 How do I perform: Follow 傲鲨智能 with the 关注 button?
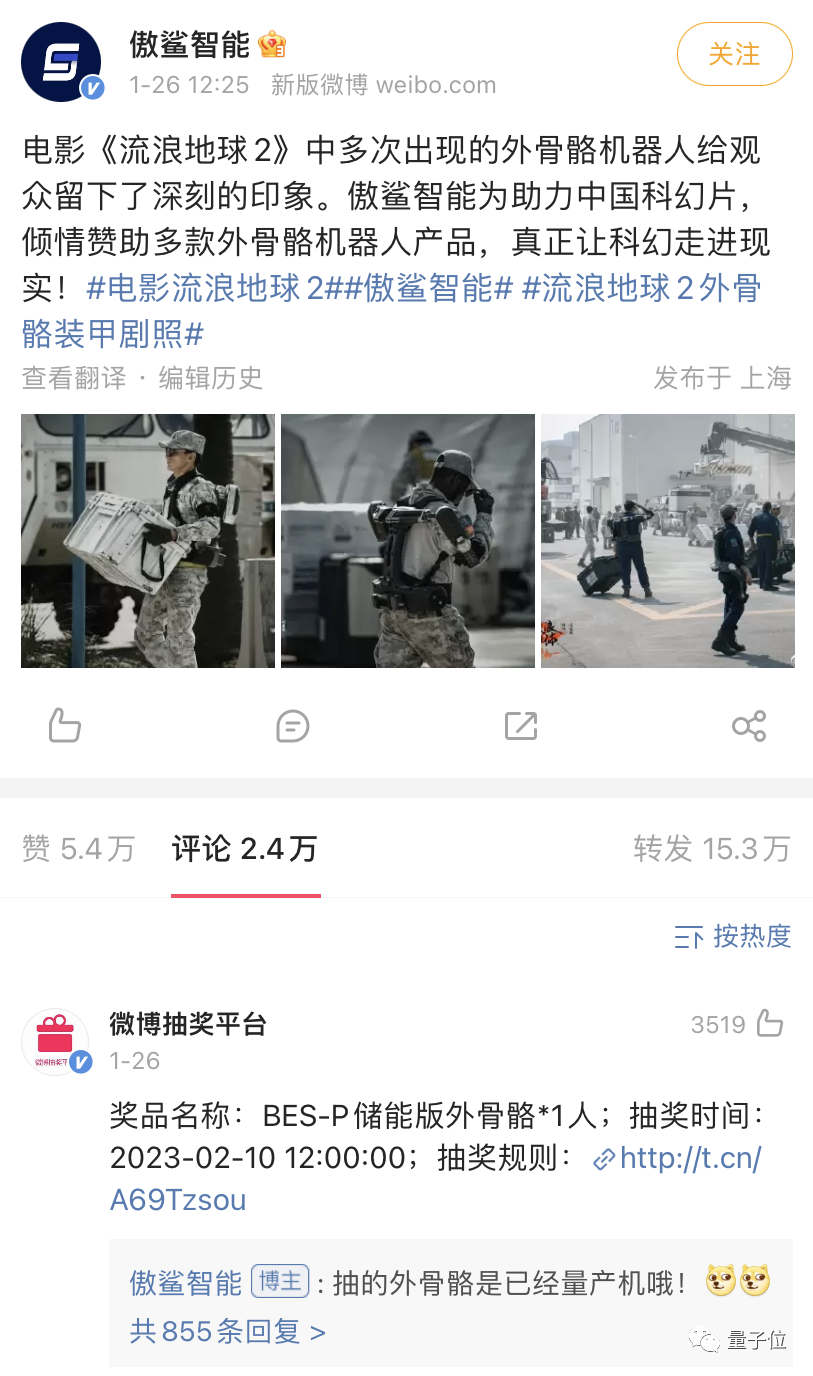(735, 54)
